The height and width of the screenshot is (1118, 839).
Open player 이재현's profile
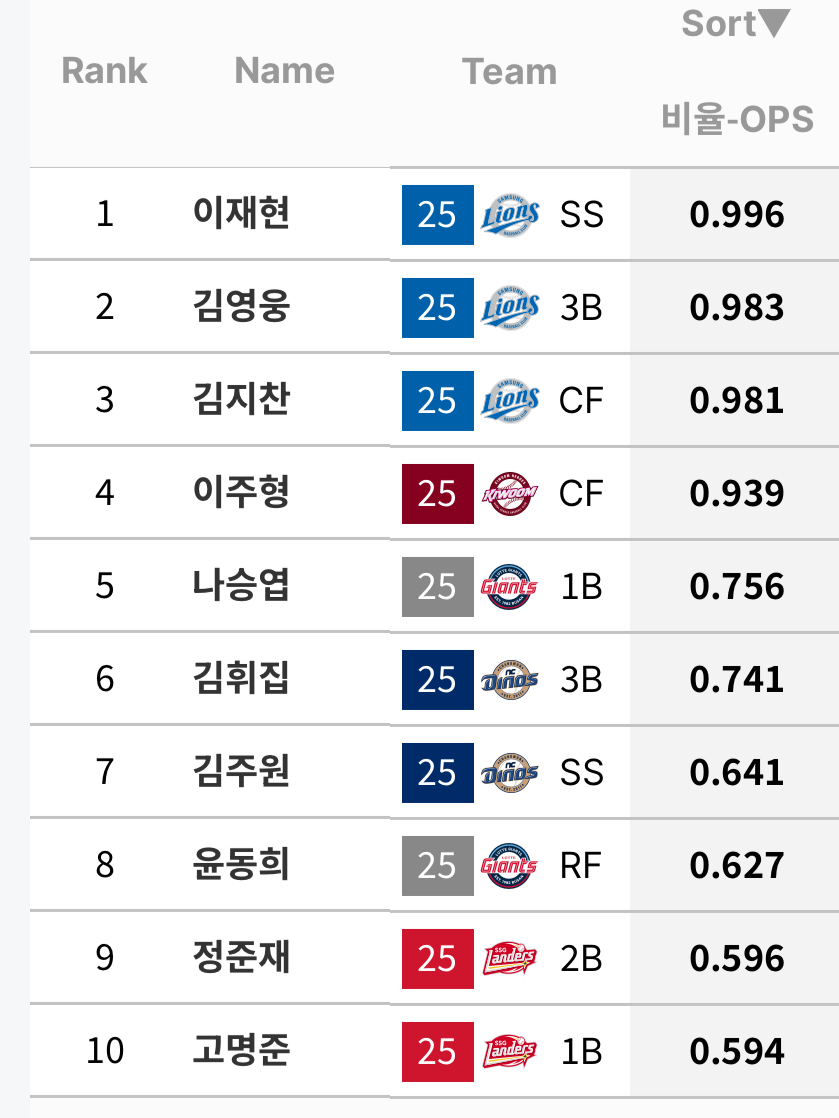pyautogui.click(x=241, y=214)
